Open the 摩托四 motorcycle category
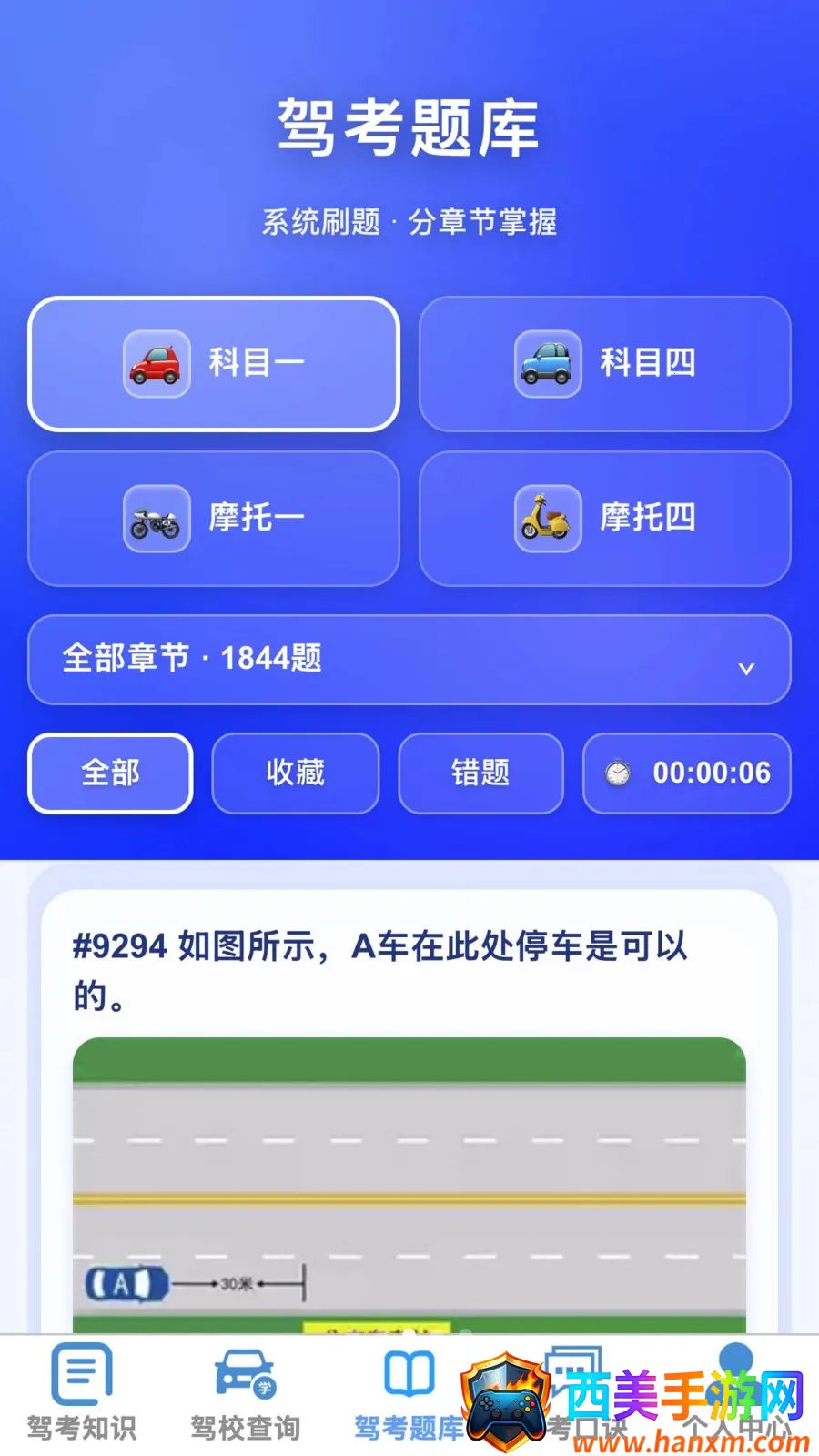The width and height of the screenshot is (819, 1456). click(x=605, y=519)
